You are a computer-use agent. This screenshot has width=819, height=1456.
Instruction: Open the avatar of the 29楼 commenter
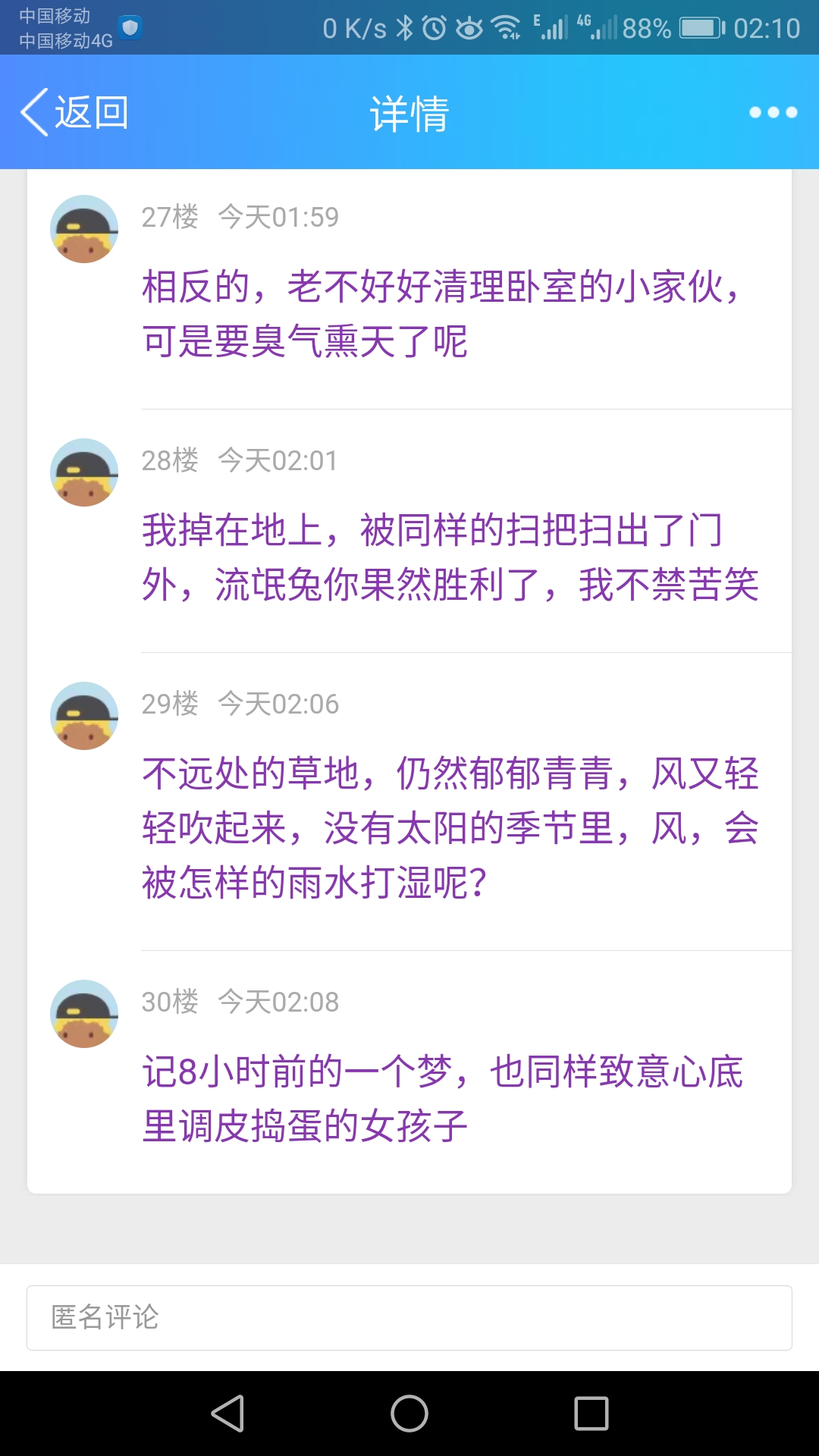click(x=84, y=716)
